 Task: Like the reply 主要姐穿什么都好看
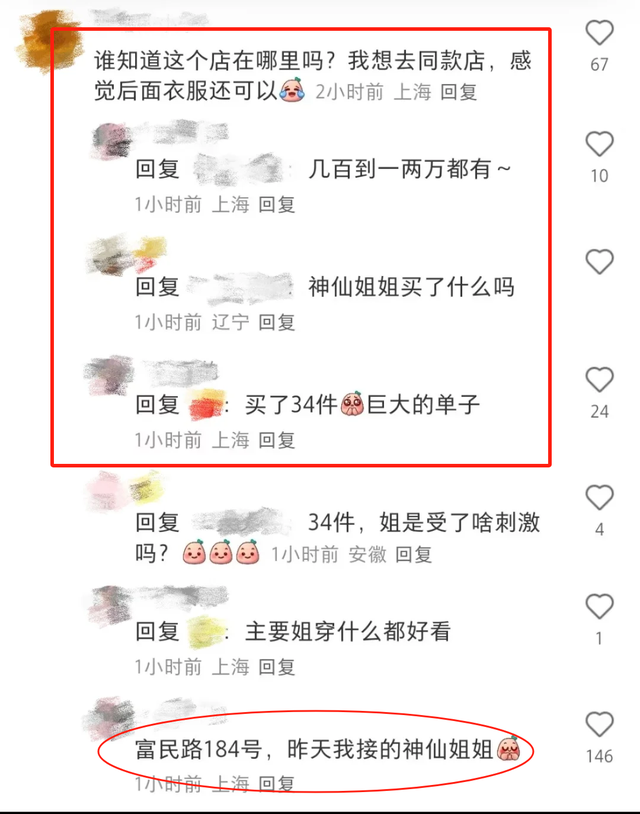(599, 606)
